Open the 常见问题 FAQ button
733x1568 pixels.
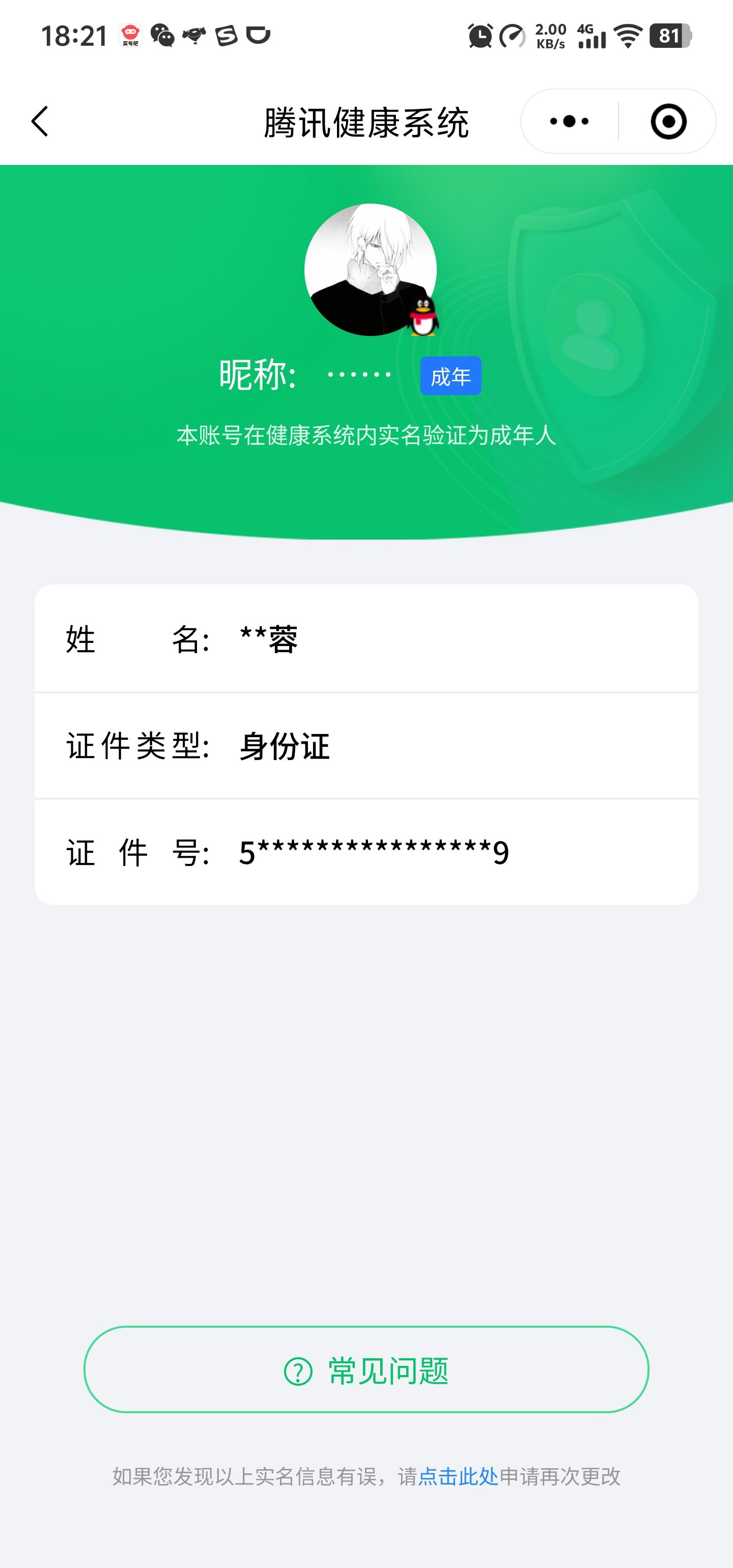click(x=366, y=1369)
